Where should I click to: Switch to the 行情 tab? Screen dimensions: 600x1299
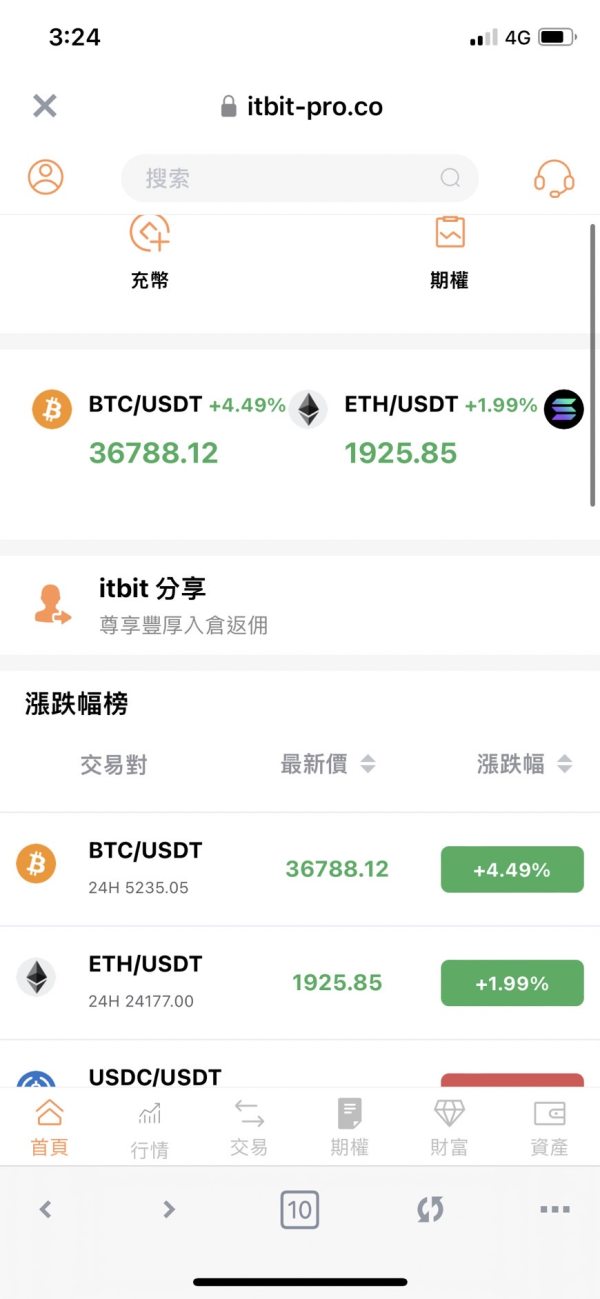pos(150,1129)
